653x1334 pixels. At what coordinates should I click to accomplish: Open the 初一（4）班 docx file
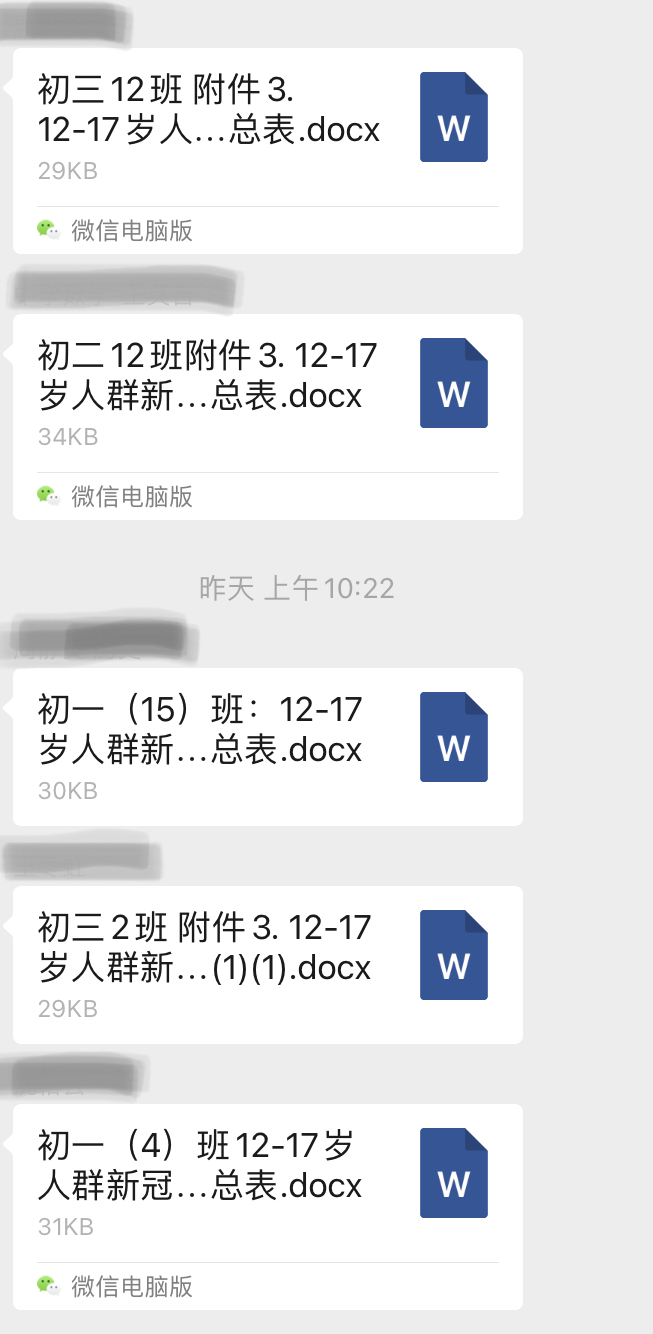(267, 1180)
